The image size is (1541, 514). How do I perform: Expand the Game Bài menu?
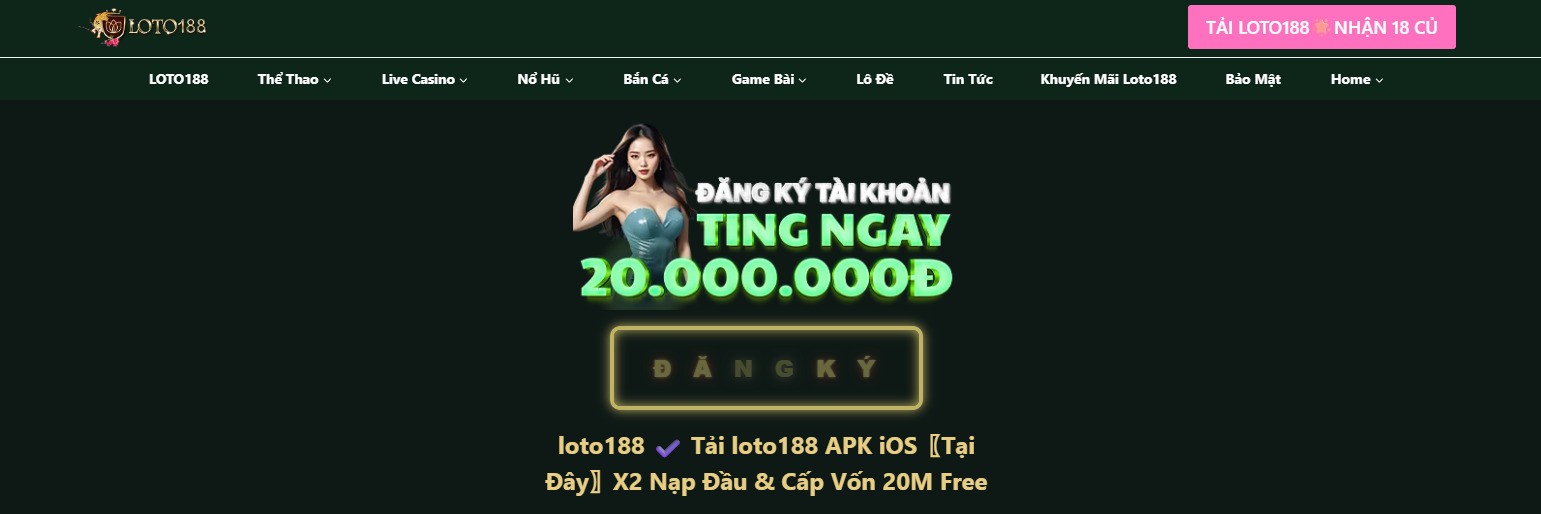pyautogui.click(x=768, y=79)
